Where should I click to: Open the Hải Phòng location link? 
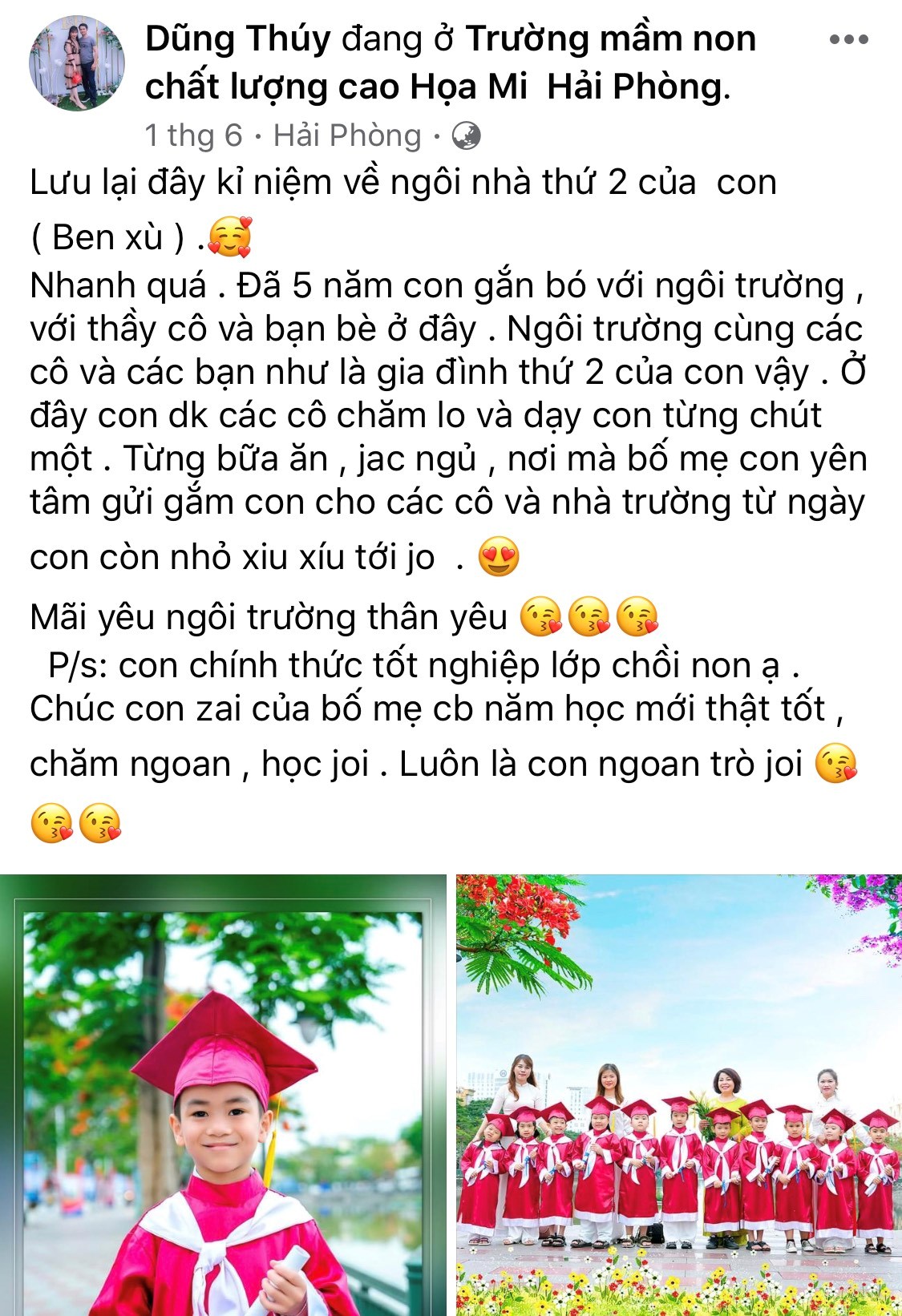click(346, 135)
